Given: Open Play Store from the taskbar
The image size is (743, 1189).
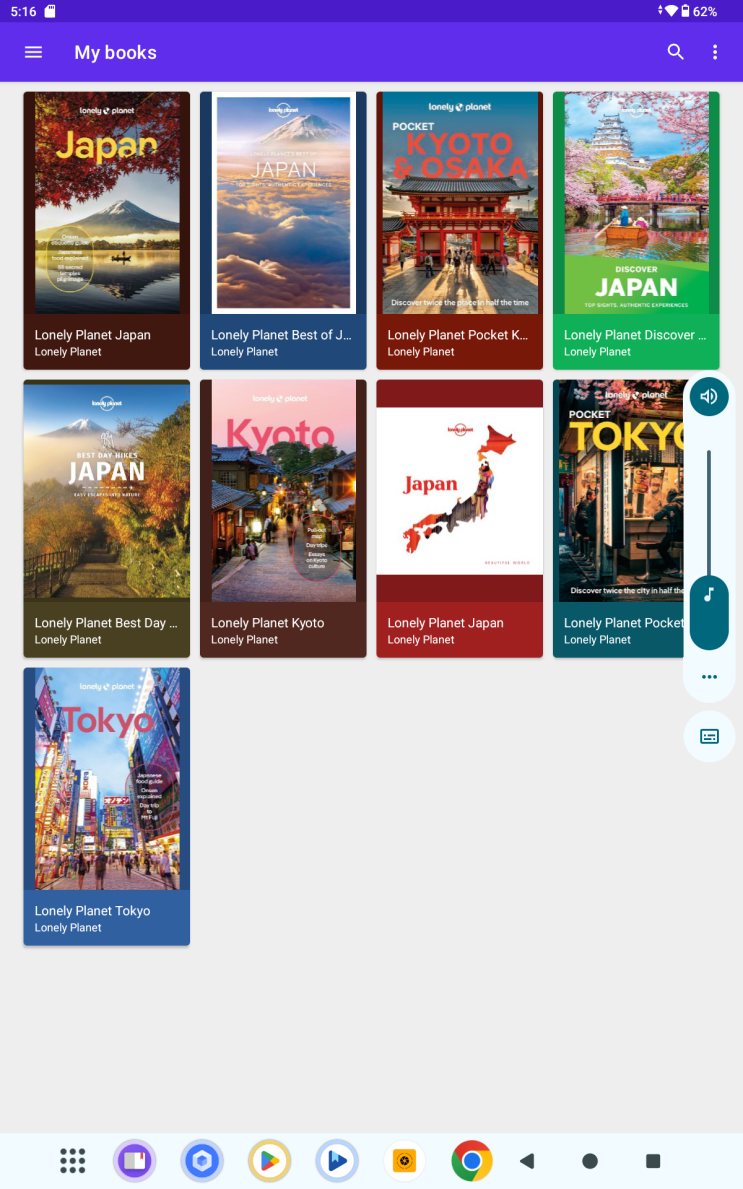Looking at the screenshot, I should click(270, 1161).
